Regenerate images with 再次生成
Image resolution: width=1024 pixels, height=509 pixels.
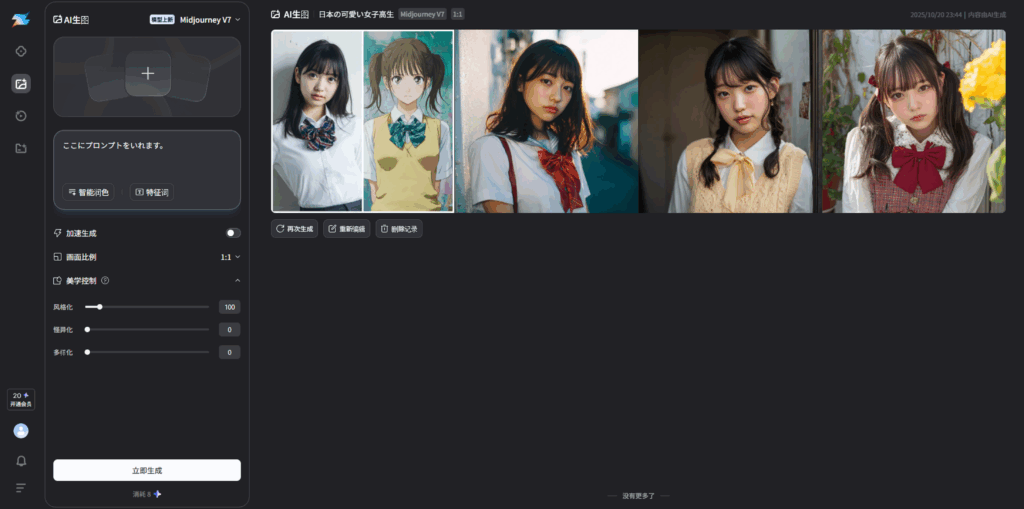(x=294, y=229)
